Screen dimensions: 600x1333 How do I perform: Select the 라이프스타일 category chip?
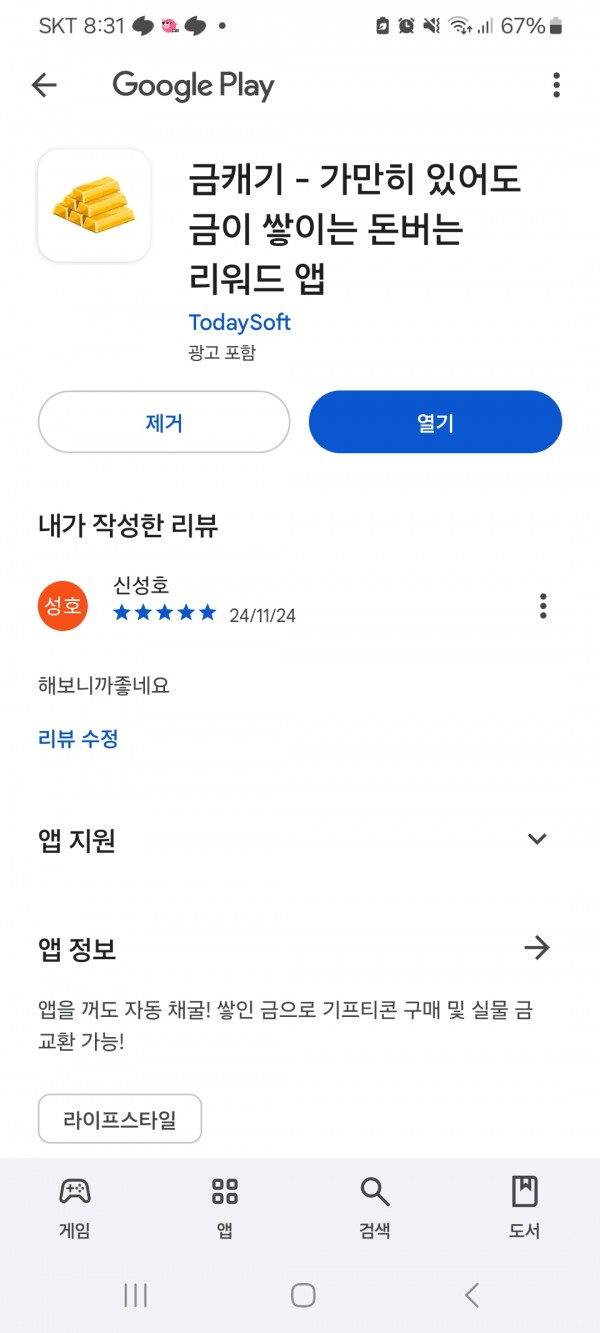(120, 1119)
